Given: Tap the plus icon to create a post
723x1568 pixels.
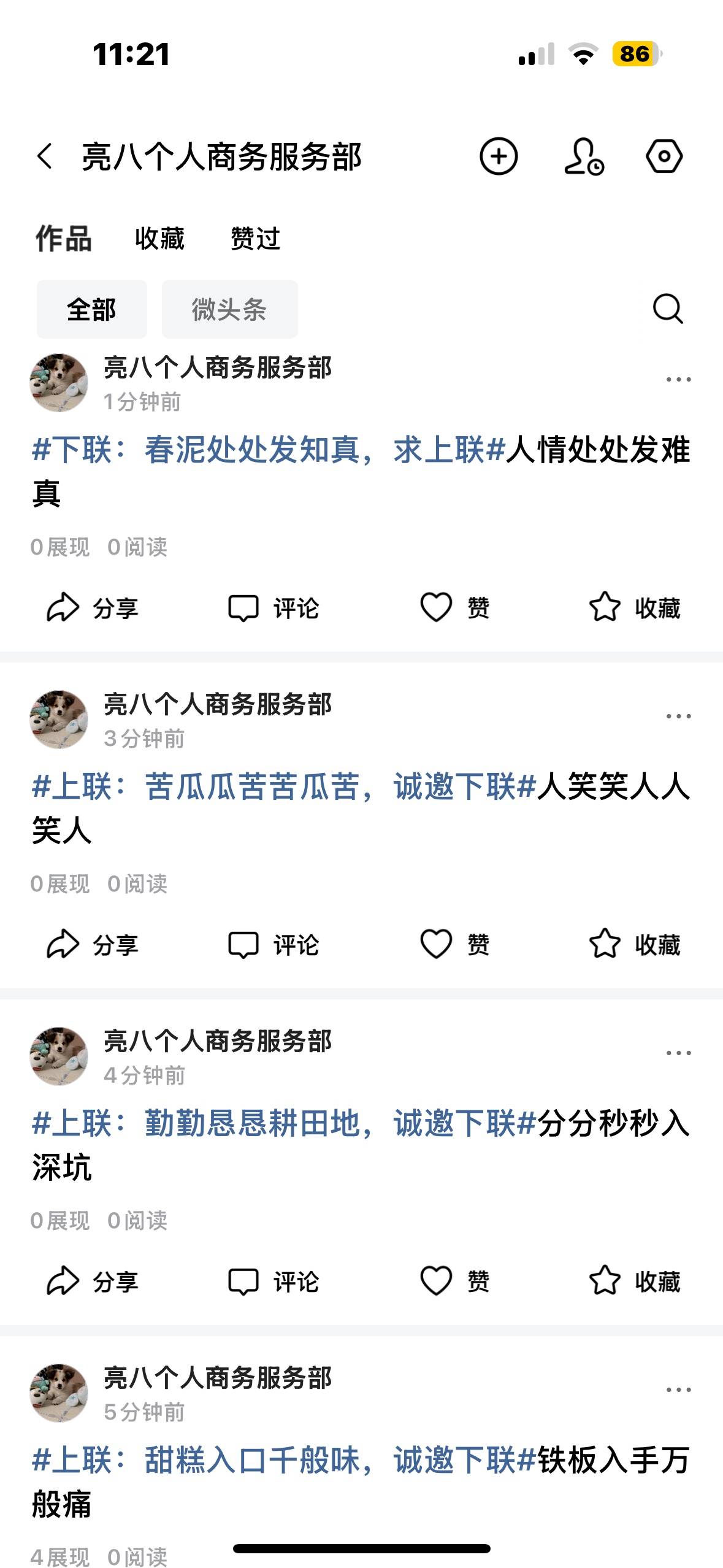Looking at the screenshot, I should [x=498, y=156].
